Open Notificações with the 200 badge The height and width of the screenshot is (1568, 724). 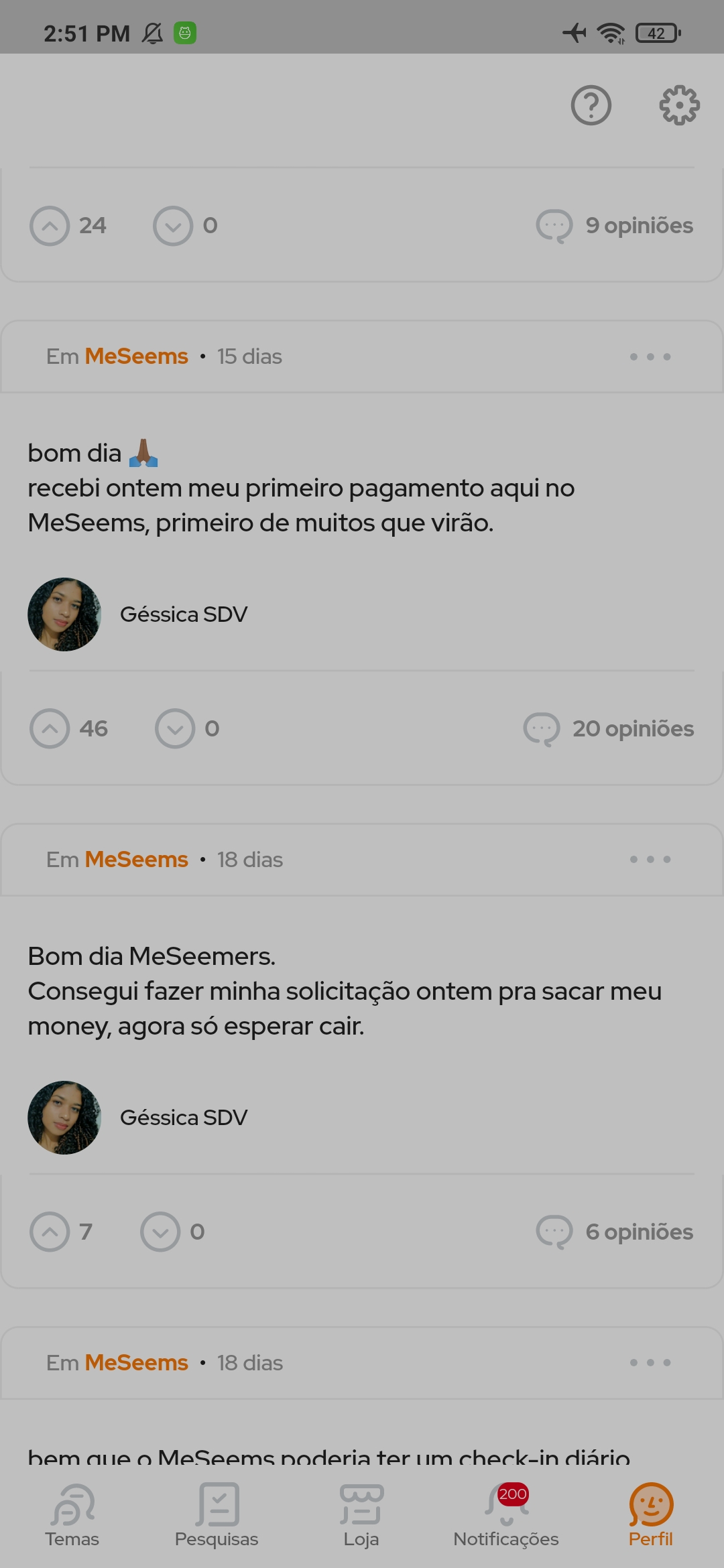pyautogui.click(x=507, y=1511)
